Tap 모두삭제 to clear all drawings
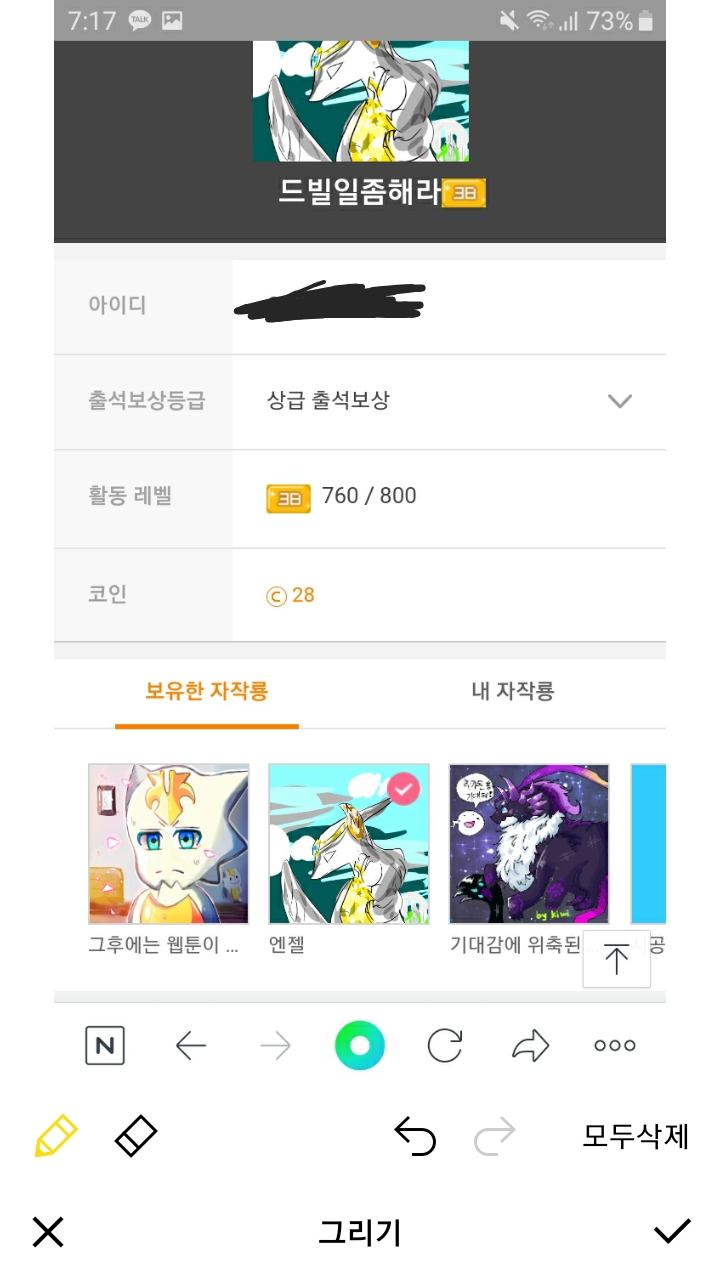The width and height of the screenshot is (720, 1280). coord(636,1137)
